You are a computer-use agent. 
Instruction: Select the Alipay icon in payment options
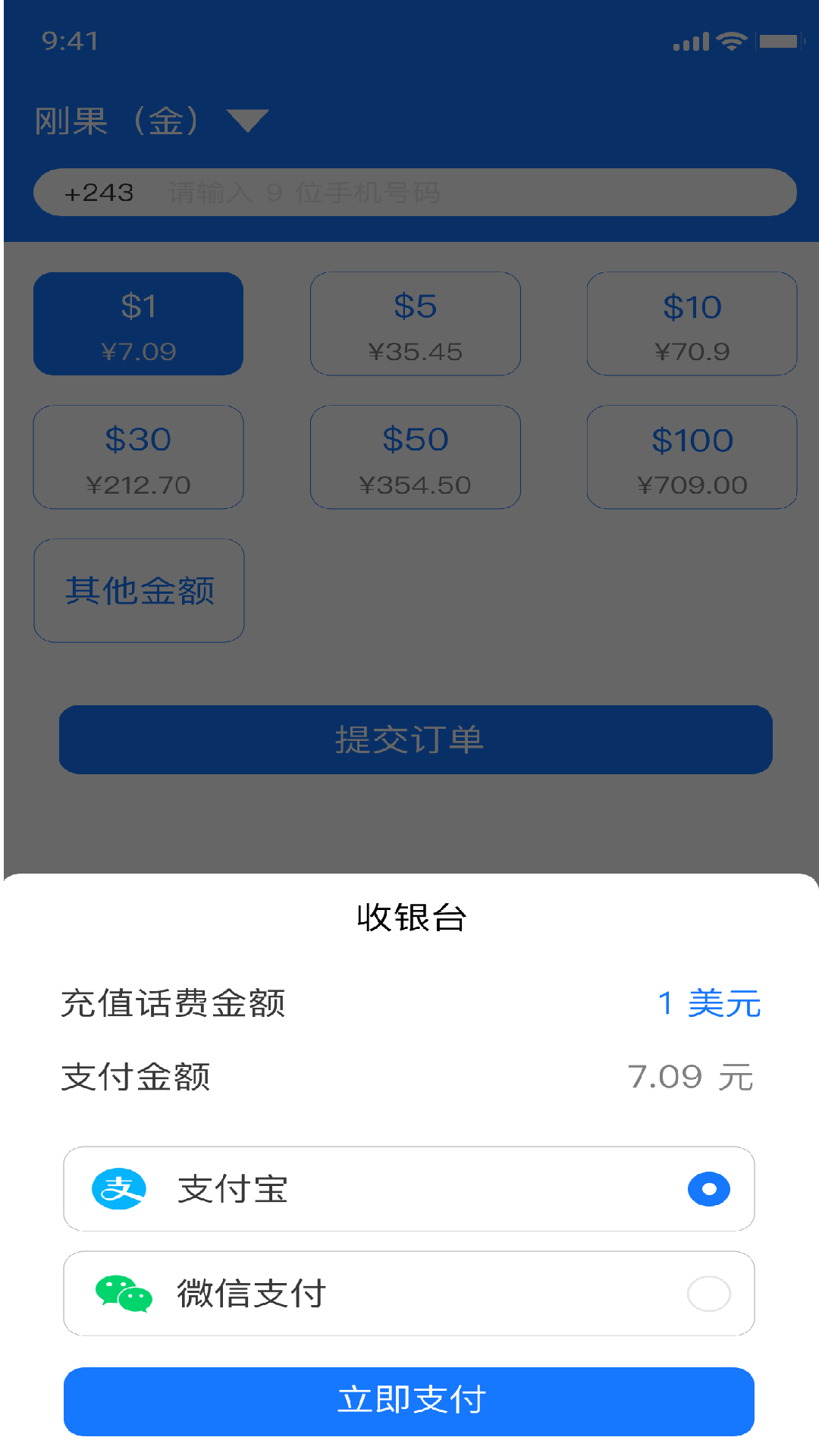118,1188
